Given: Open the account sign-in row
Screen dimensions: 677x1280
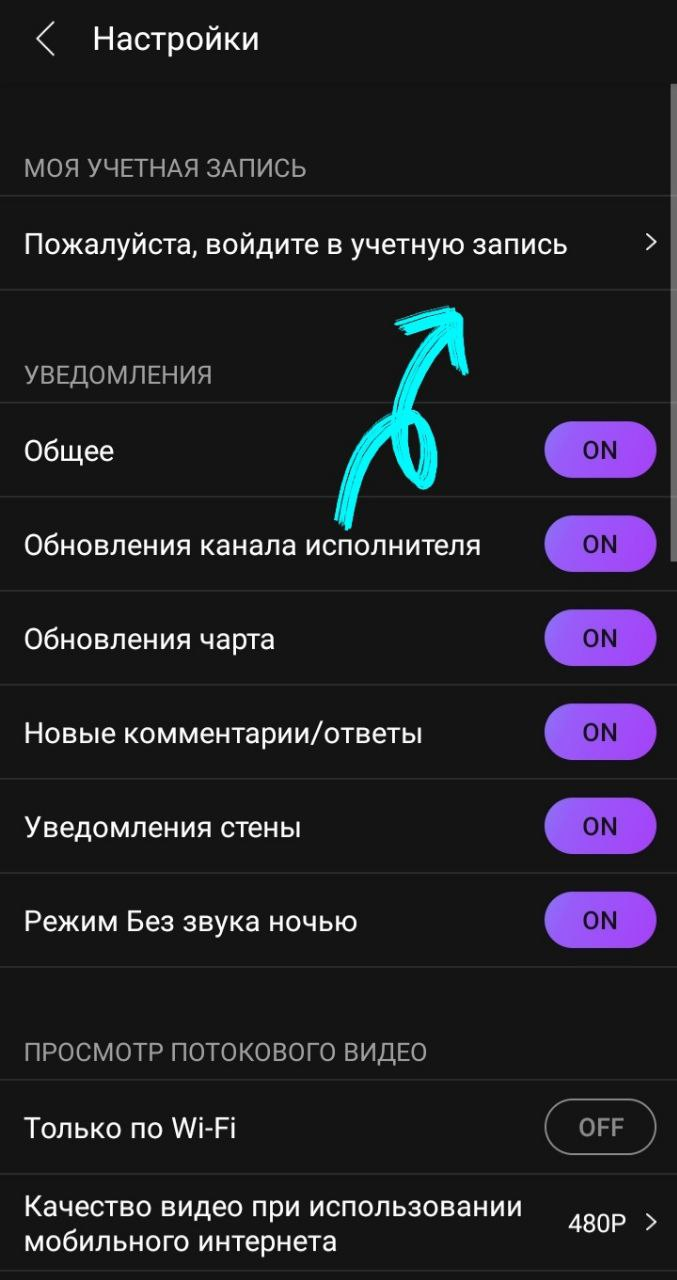Looking at the screenshot, I should 338,243.
